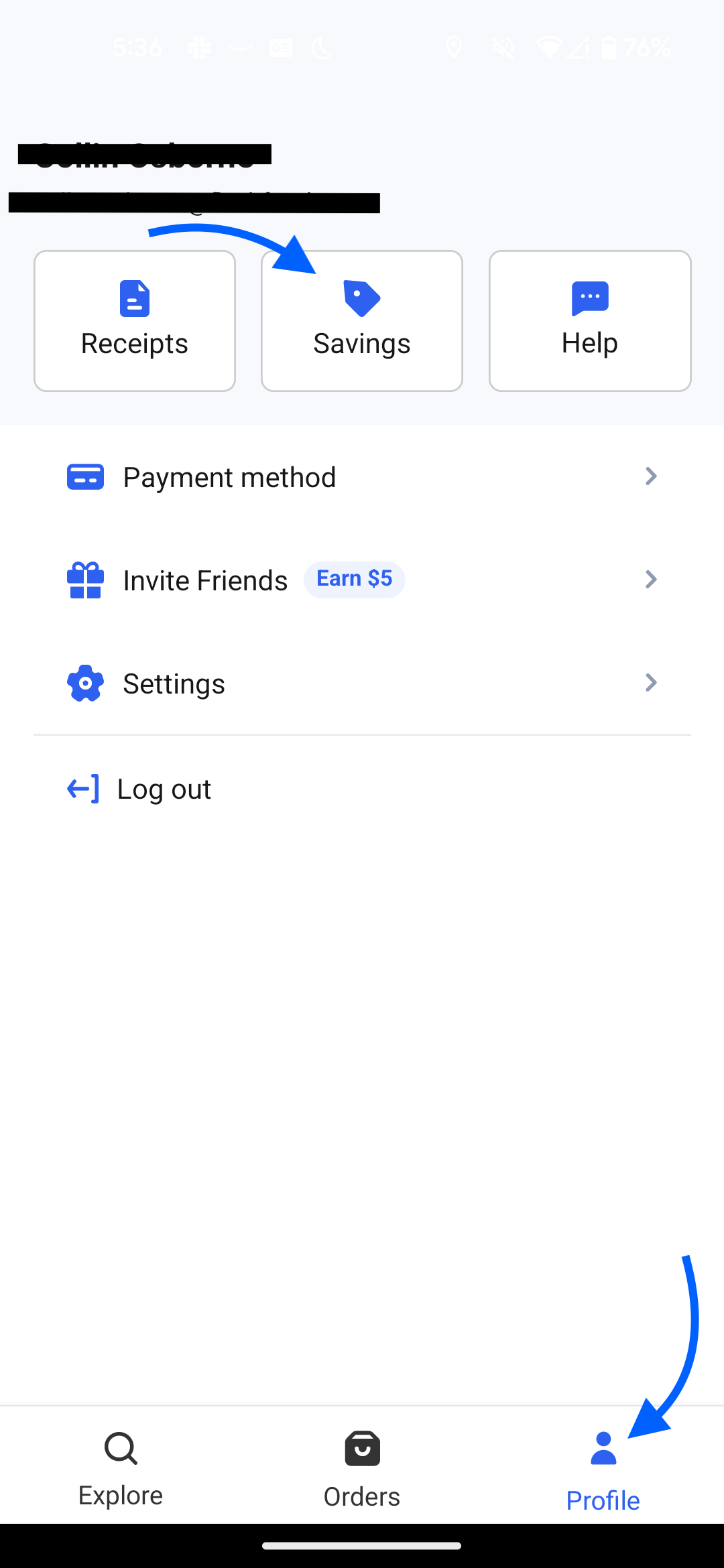Screen dimensions: 724x1568
Task: Tap the Orders shopping bag icon
Action: pyautogui.click(x=361, y=1449)
